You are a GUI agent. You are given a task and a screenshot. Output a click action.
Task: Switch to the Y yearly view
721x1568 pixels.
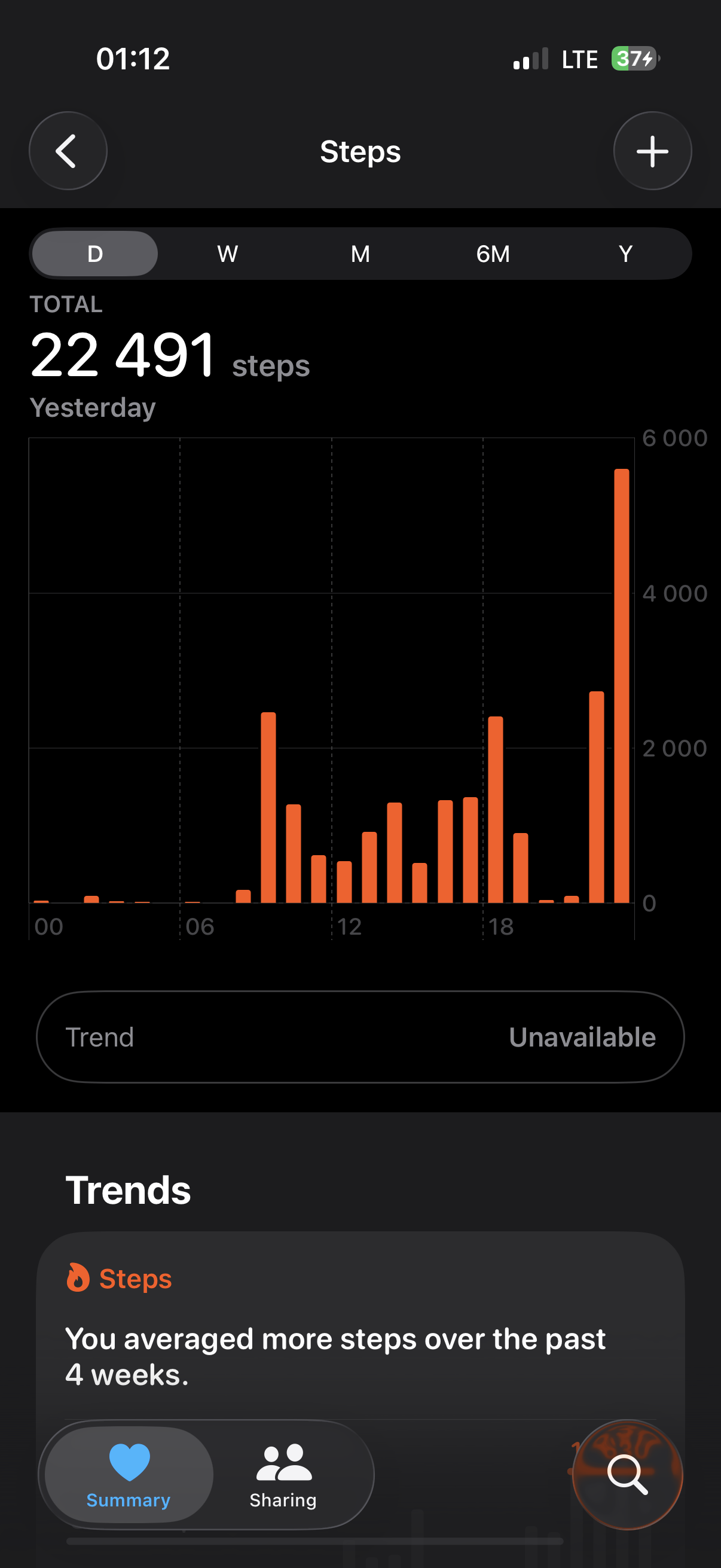[625, 254]
